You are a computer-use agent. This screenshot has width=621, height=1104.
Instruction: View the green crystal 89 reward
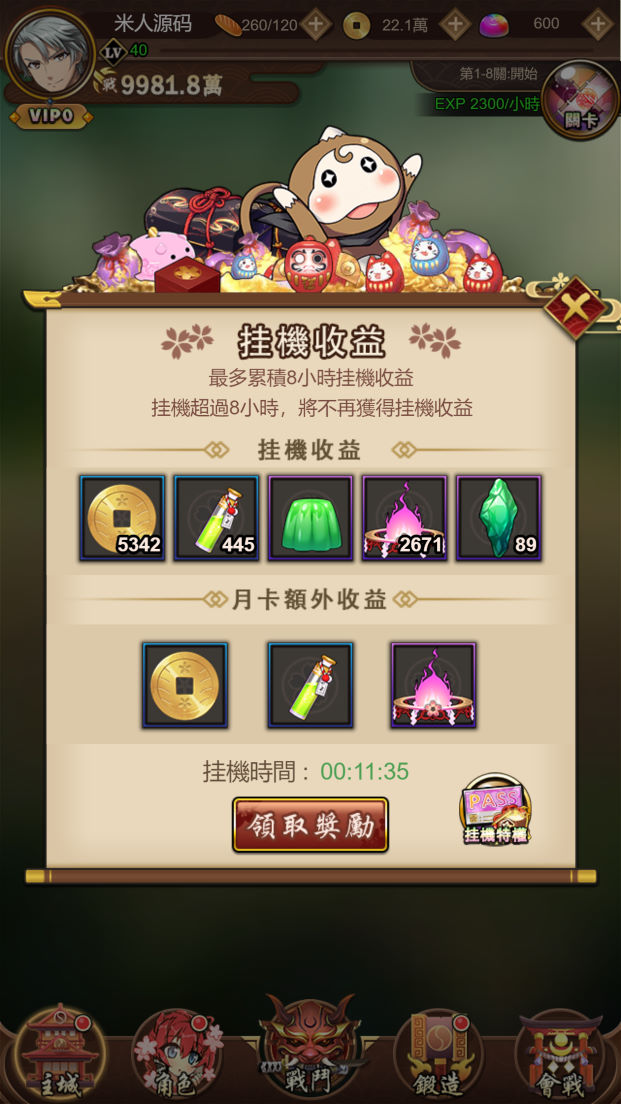pos(498,517)
